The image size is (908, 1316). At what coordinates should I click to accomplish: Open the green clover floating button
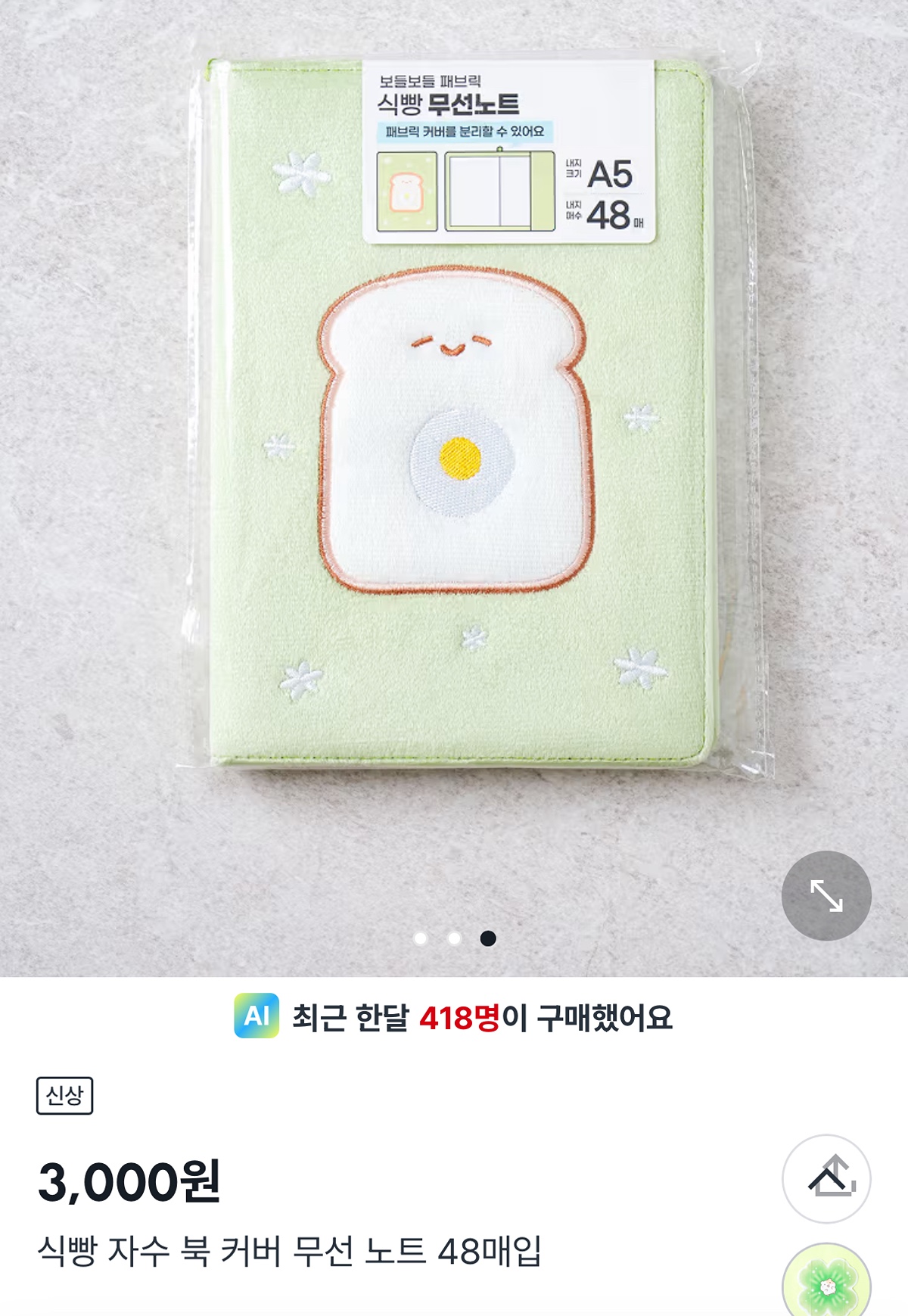click(x=826, y=1283)
